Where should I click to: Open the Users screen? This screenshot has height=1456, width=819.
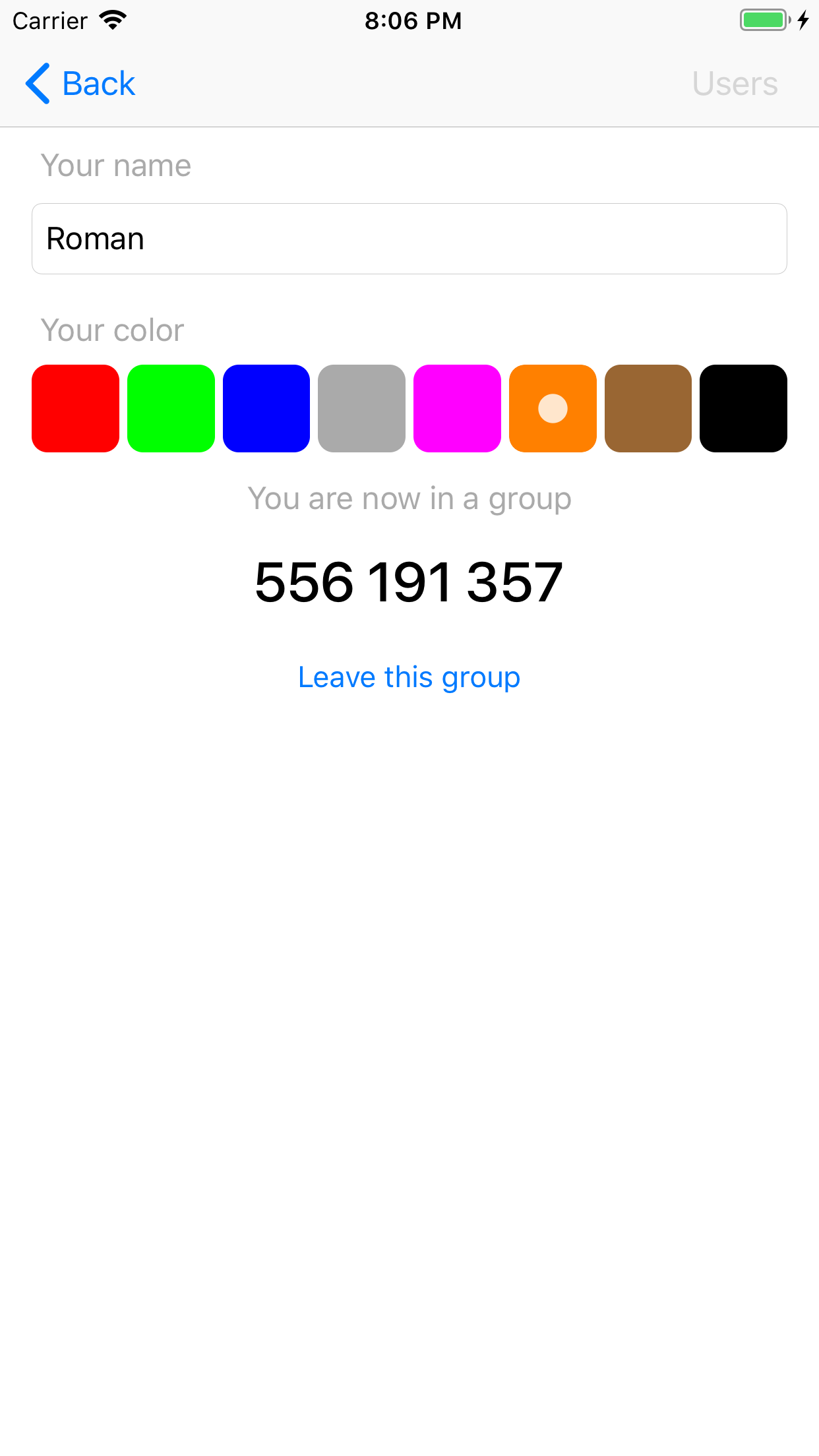[734, 83]
